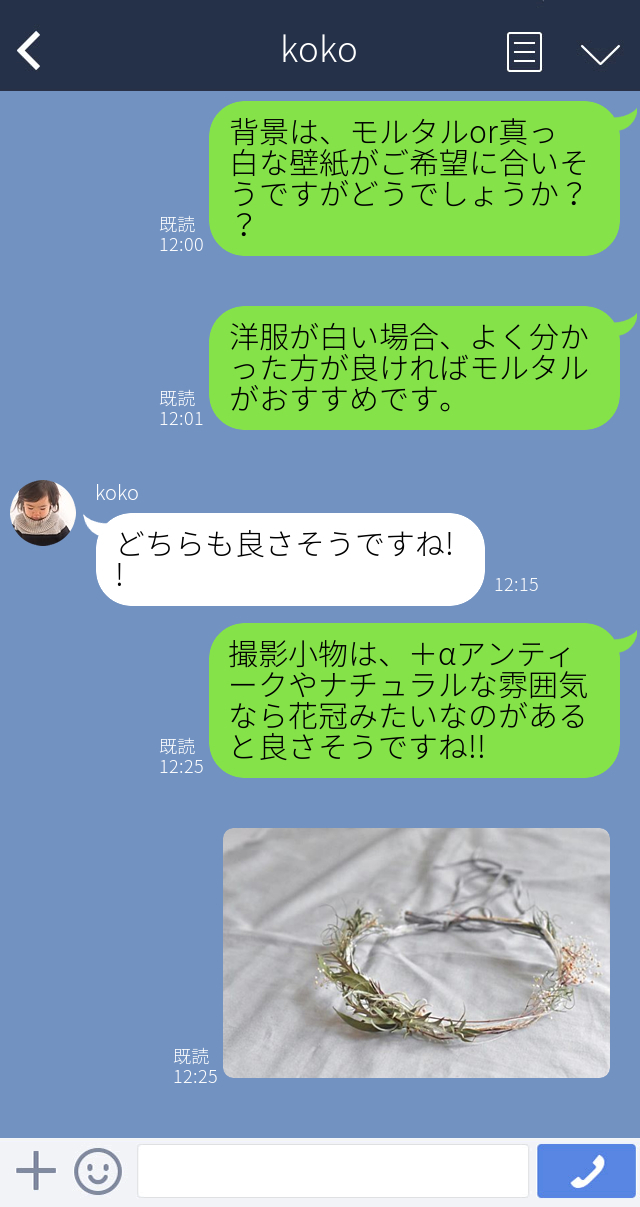Open koko's profile picture
640x1207 pixels.
(43, 513)
